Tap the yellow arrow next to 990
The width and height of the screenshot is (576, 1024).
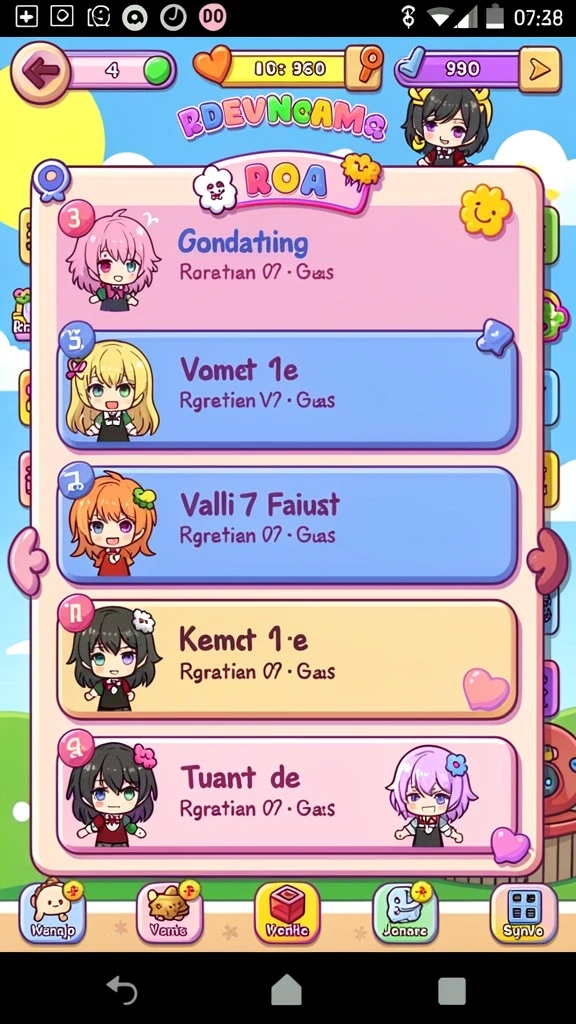[x=539, y=69]
